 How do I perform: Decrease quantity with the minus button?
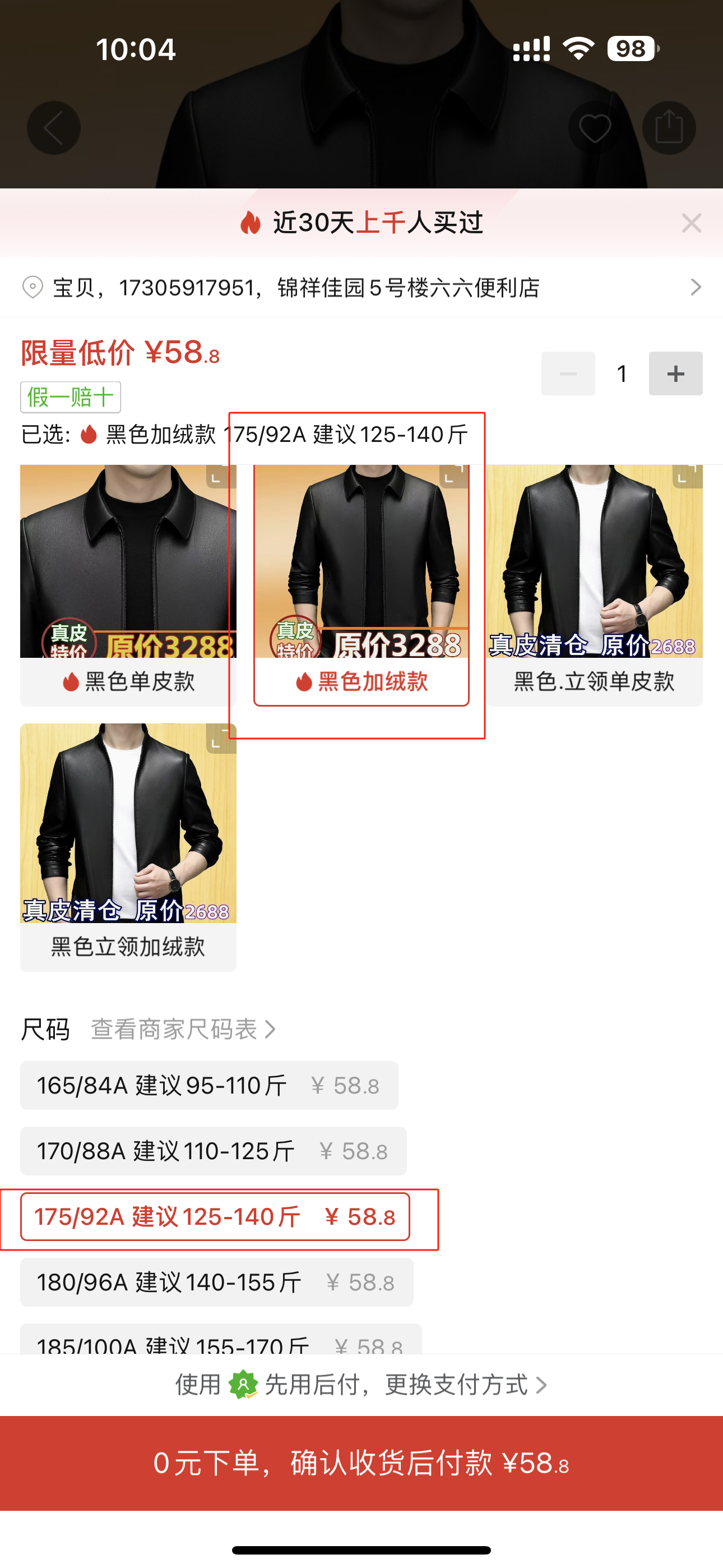click(x=568, y=373)
